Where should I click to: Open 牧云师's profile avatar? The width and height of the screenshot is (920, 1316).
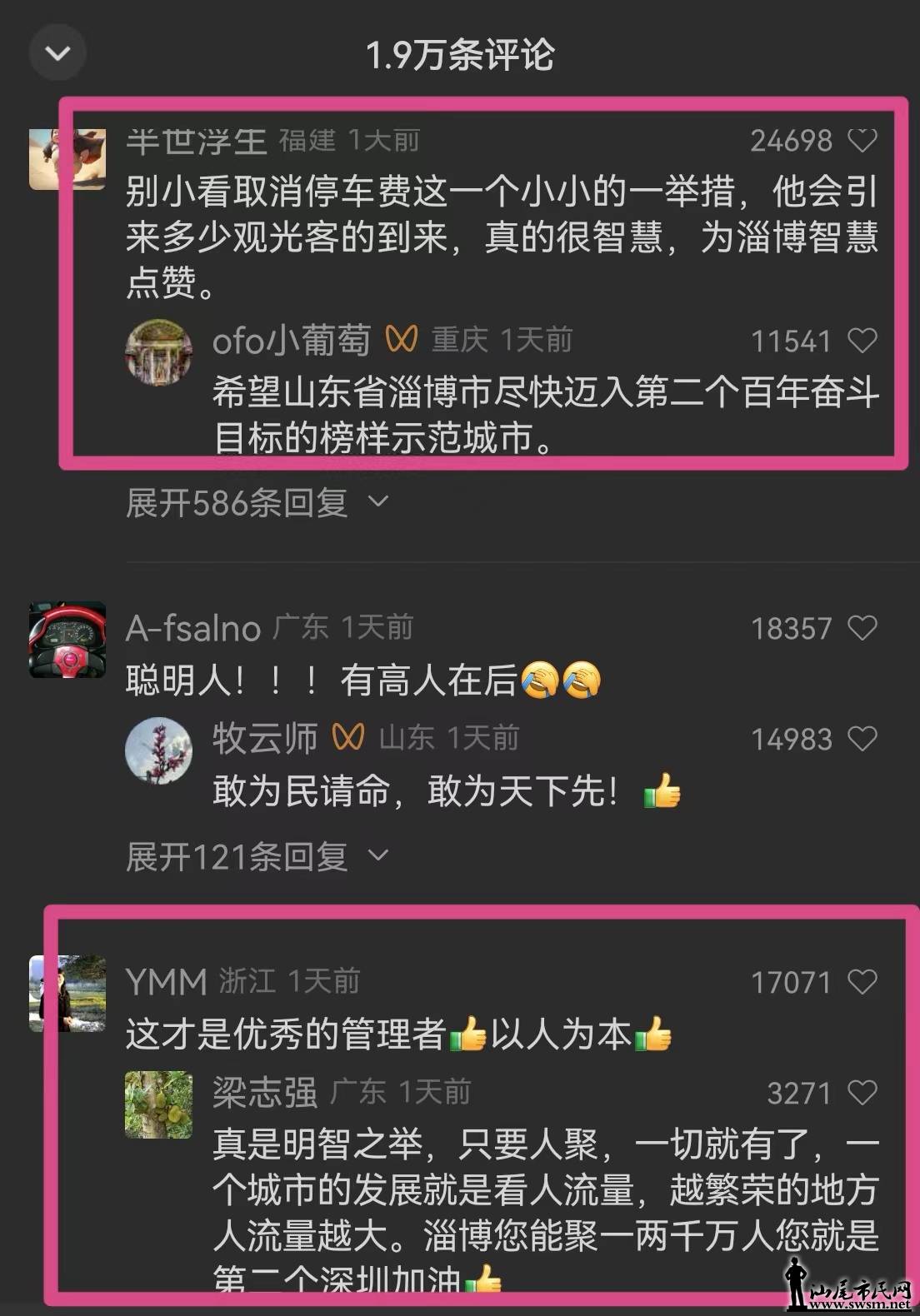point(158,750)
